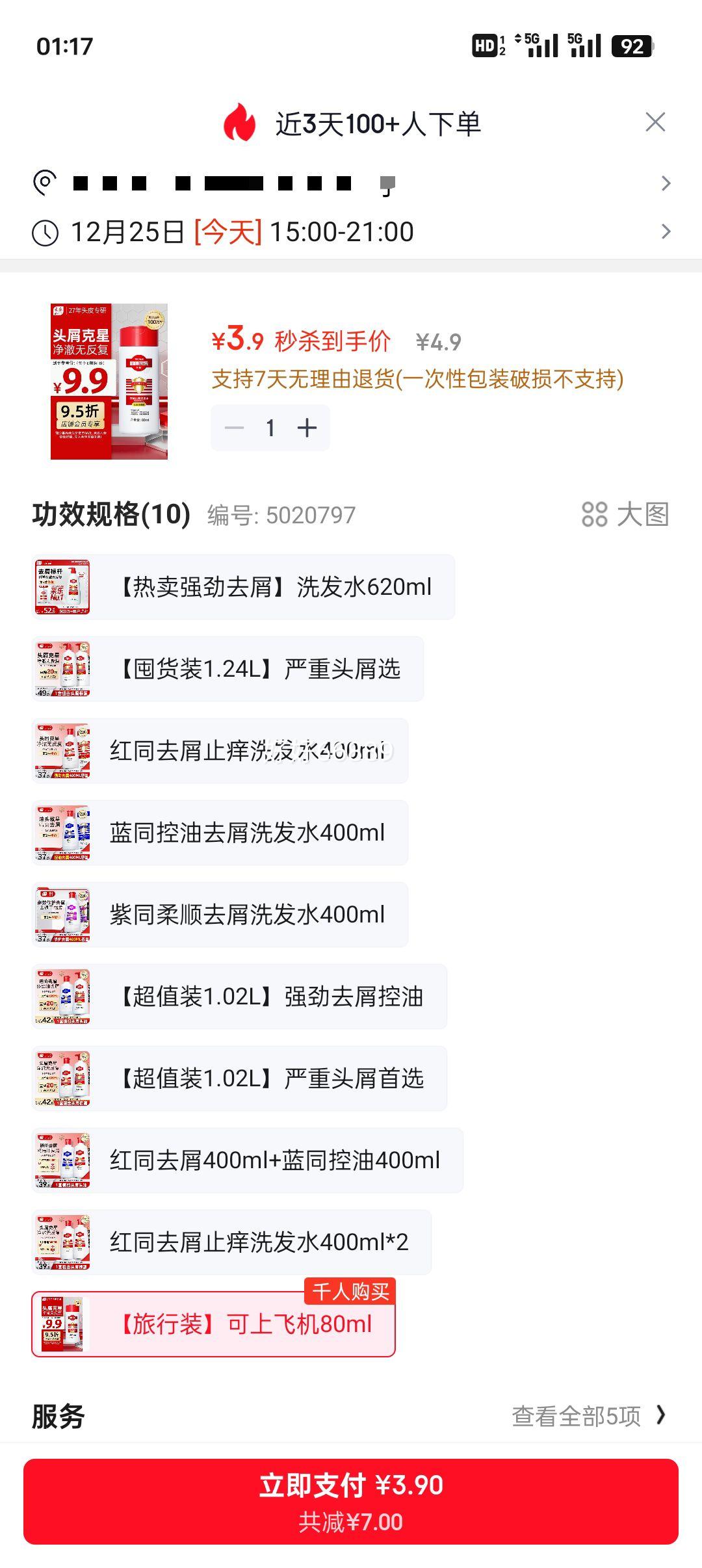Viewport: 702px width, 1568px height.
Task: Change the 12月25日 delivery time slot
Action: 351,232
